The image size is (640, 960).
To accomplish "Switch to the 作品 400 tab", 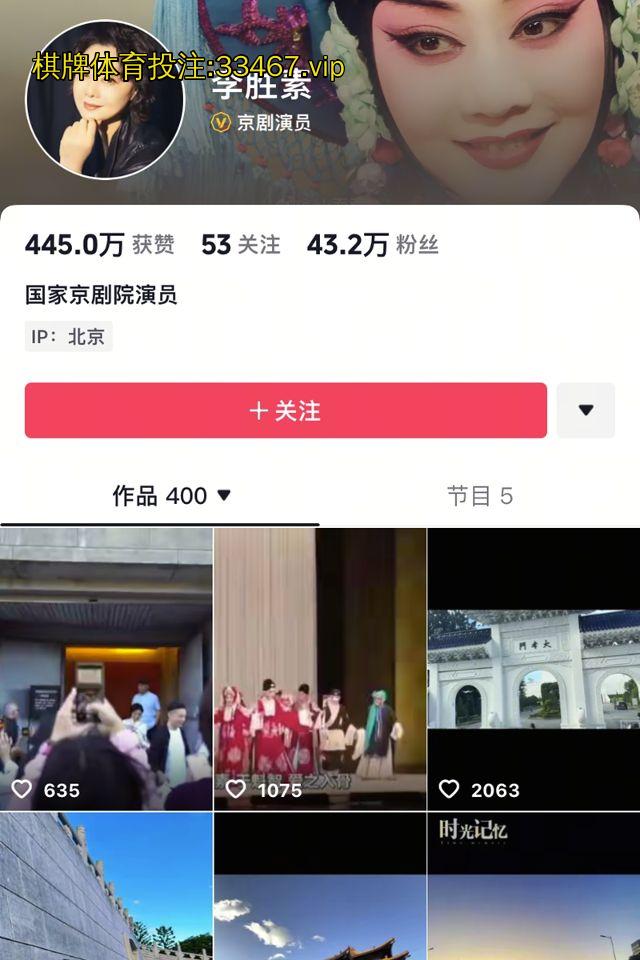I will [x=171, y=496].
